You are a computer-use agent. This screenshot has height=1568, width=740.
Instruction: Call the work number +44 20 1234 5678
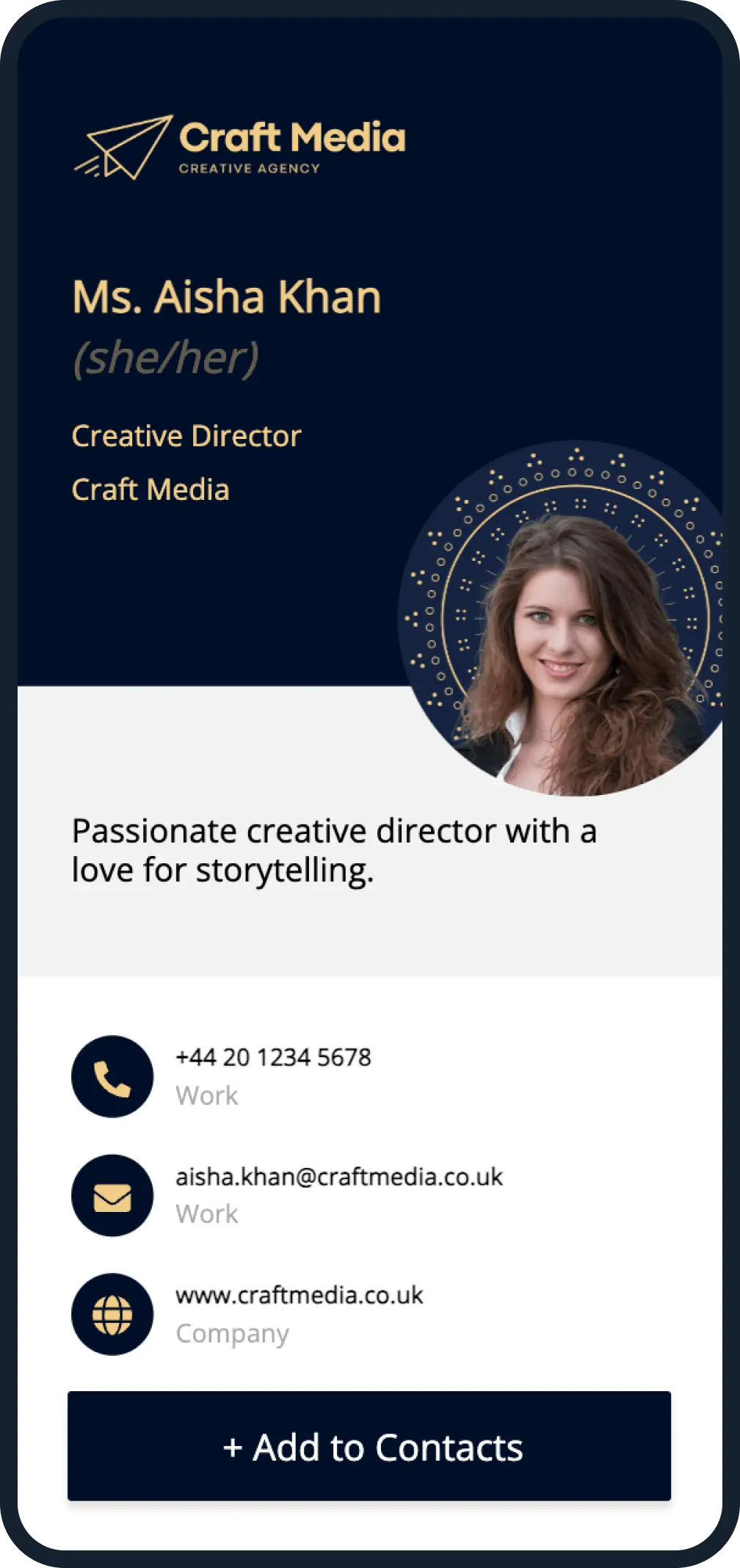coord(273,1058)
